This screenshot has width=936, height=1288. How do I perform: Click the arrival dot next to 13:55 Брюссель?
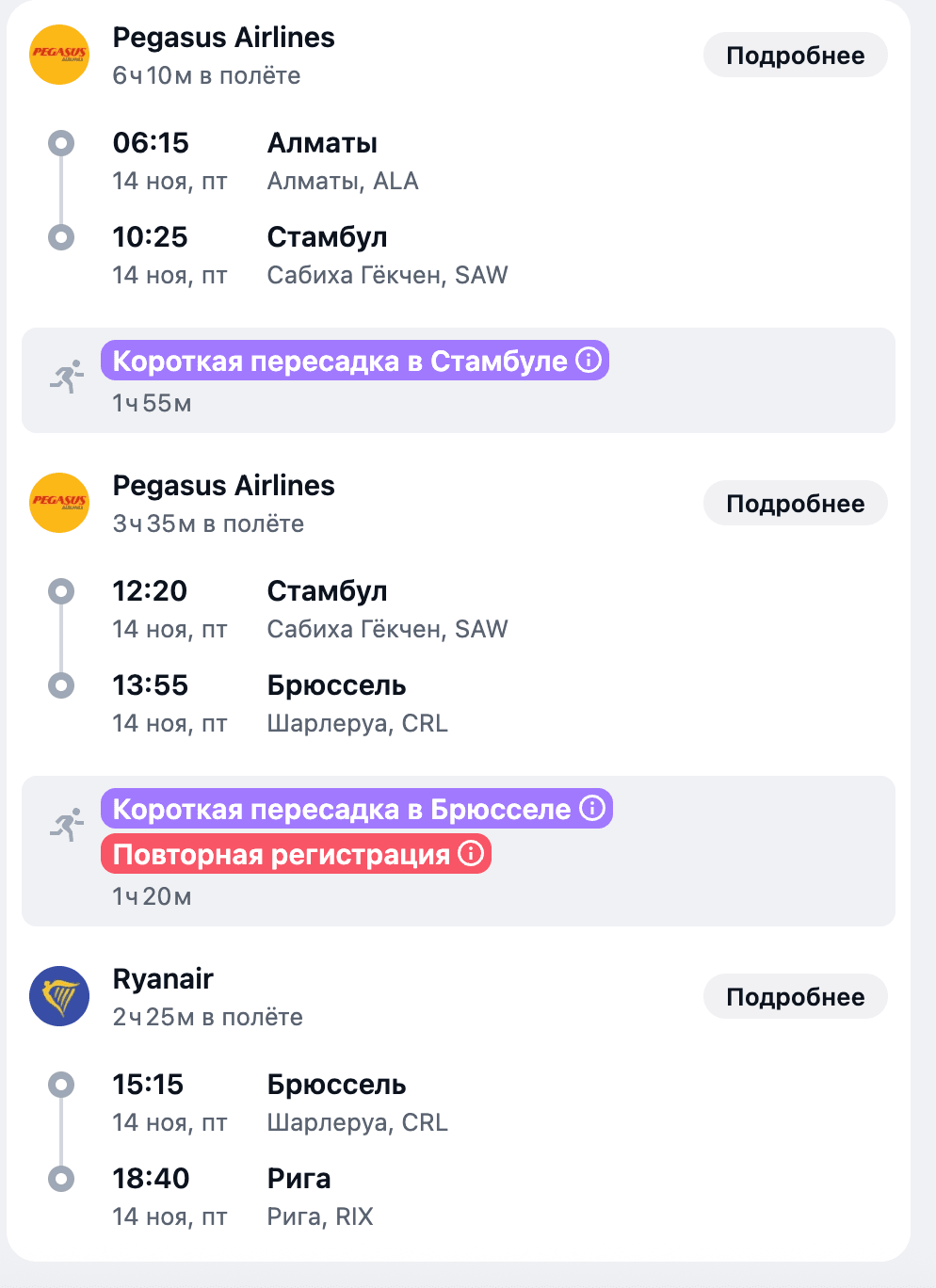pyautogui.click(x=62, y=685)
